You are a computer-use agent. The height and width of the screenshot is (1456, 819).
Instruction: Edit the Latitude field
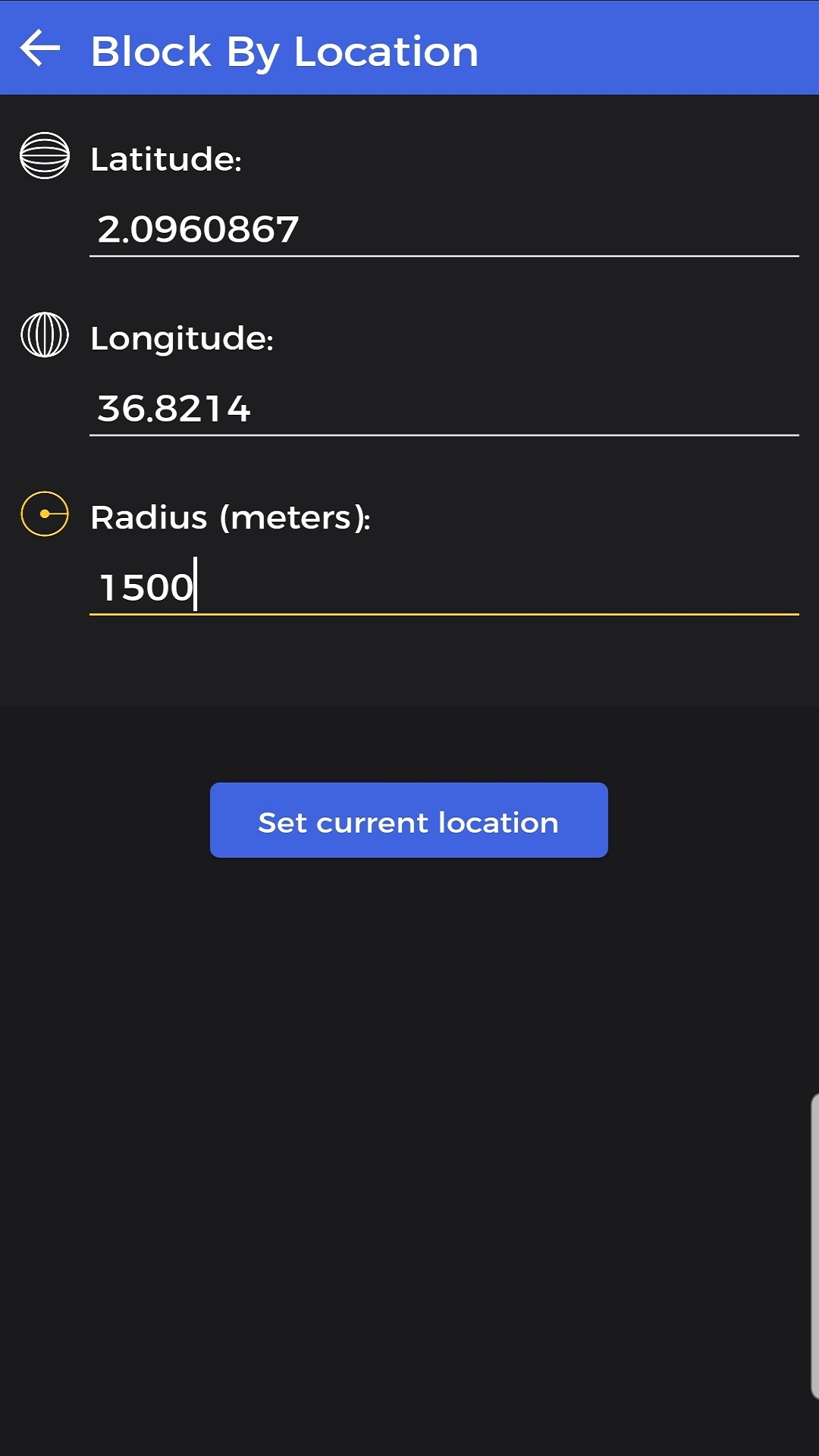pos(444,229)
